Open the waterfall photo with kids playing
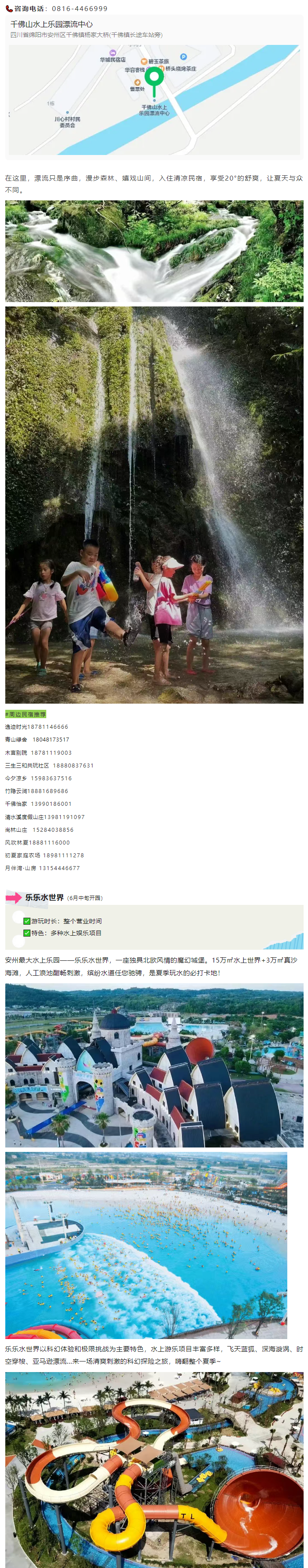The image size is (308, 1568). tap(154, 505)
